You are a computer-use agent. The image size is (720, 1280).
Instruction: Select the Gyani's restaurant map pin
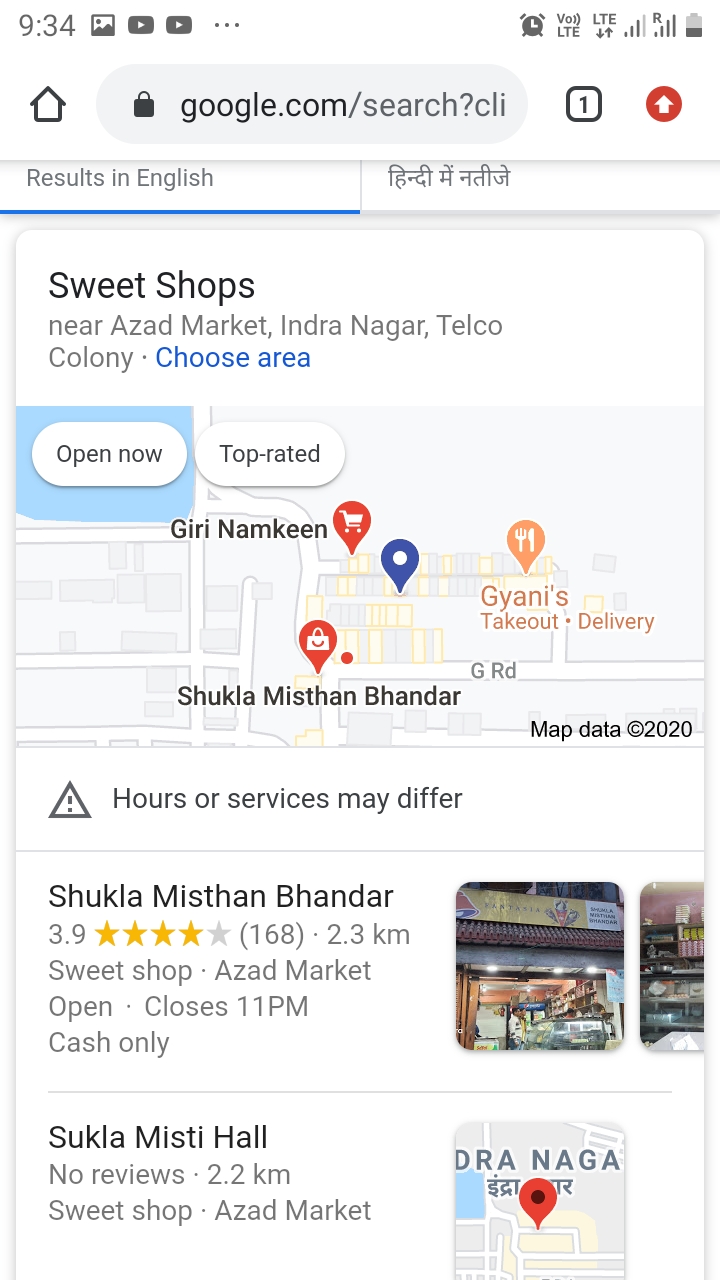pos(525,543)
